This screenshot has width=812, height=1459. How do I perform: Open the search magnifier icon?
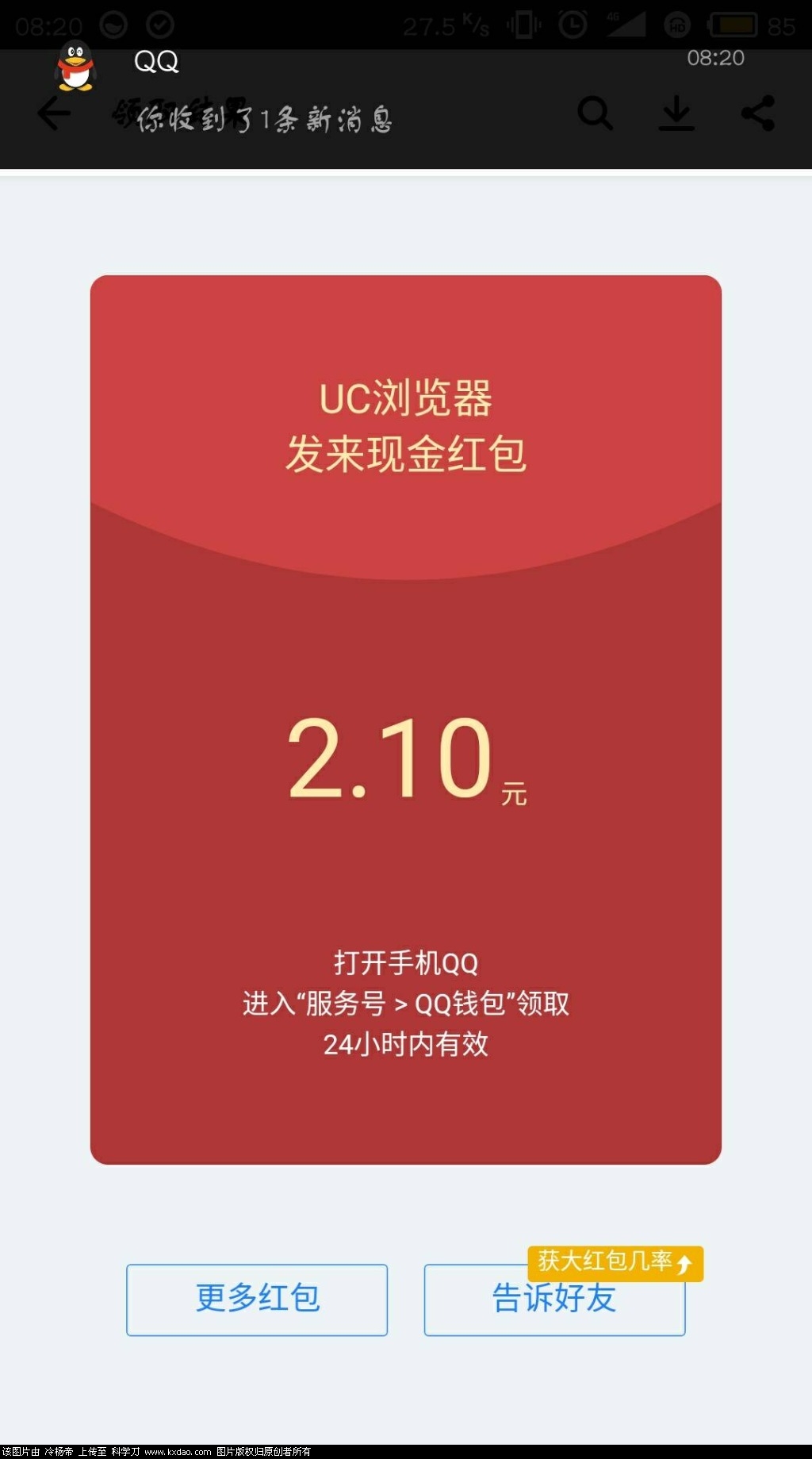[595, 114]
